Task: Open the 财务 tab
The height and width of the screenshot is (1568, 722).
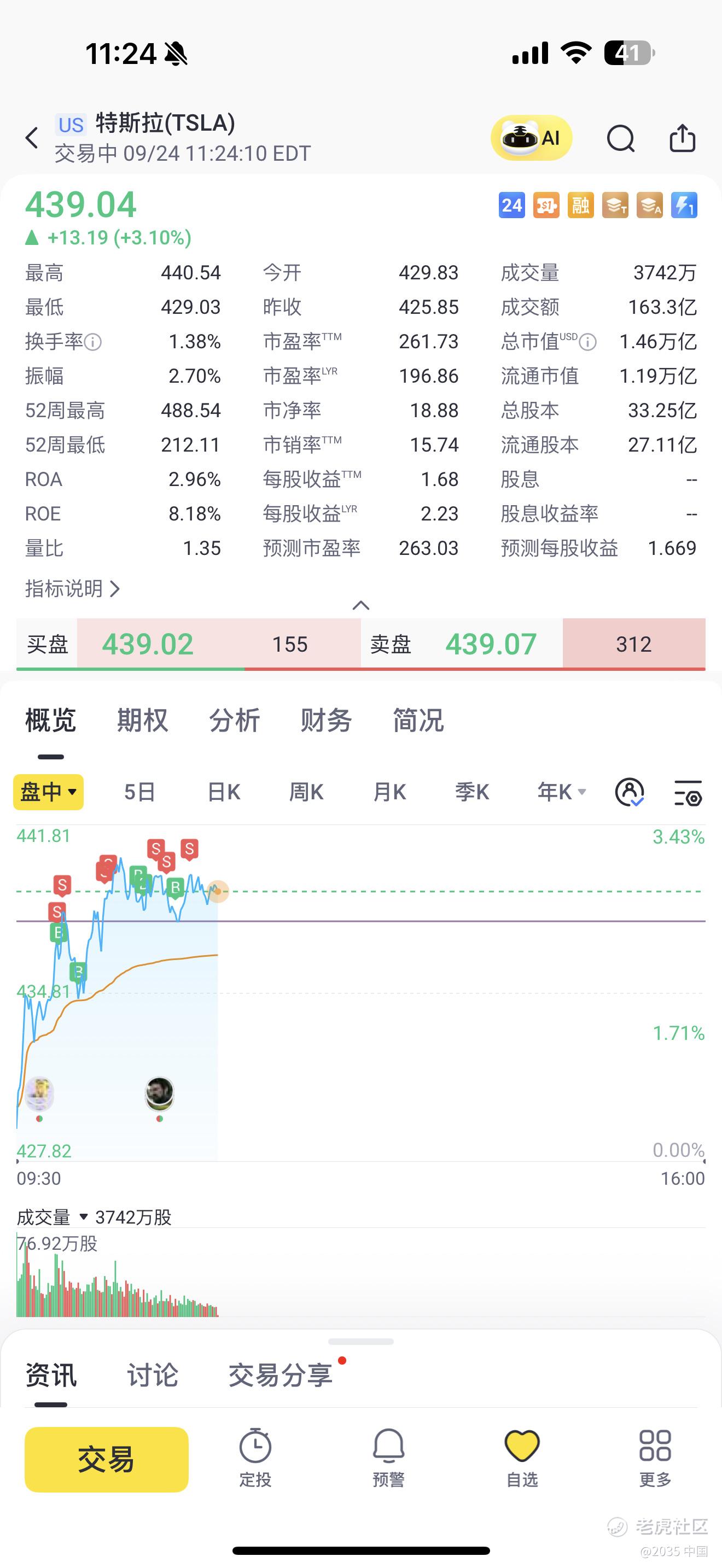Action: (x=327, y=721)
